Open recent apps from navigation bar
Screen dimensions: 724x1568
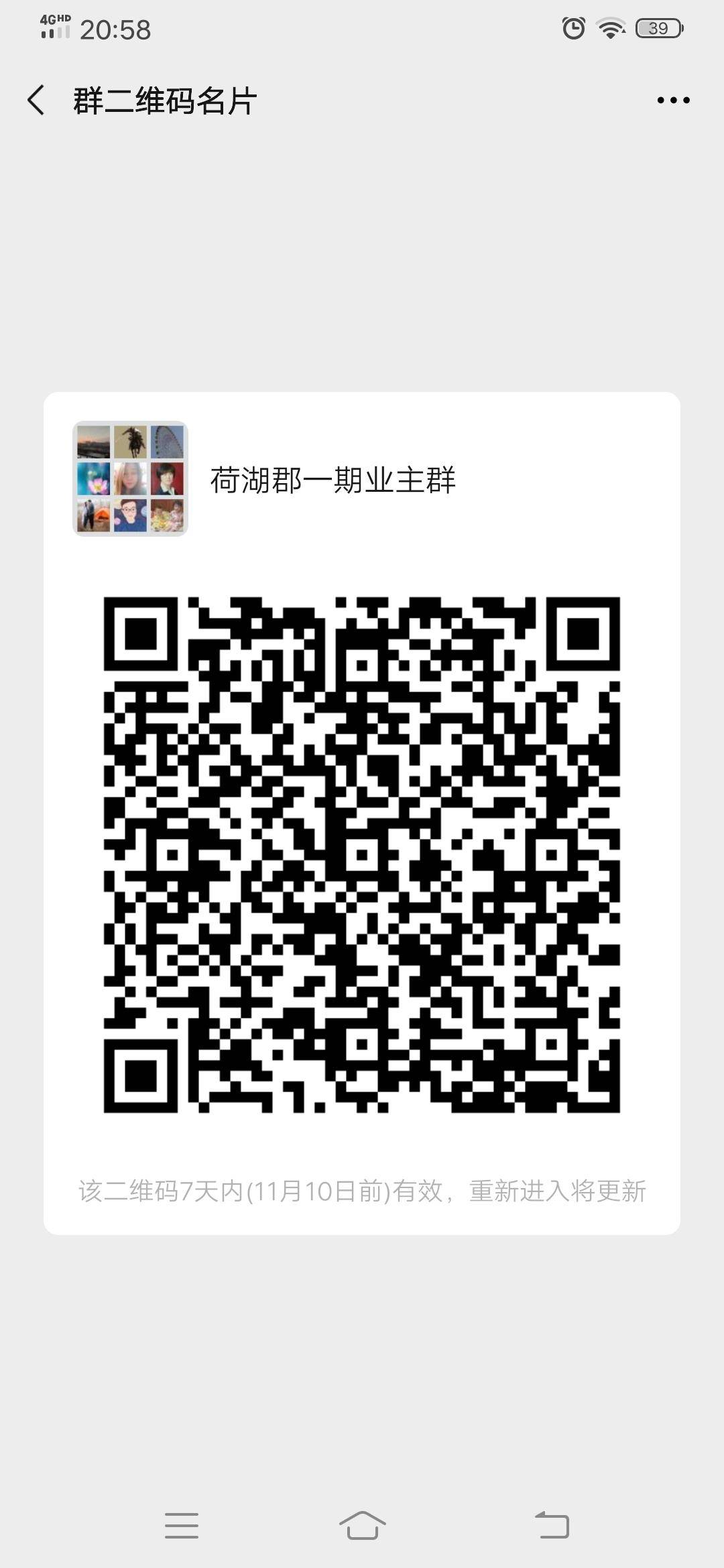coord(182,1525)
